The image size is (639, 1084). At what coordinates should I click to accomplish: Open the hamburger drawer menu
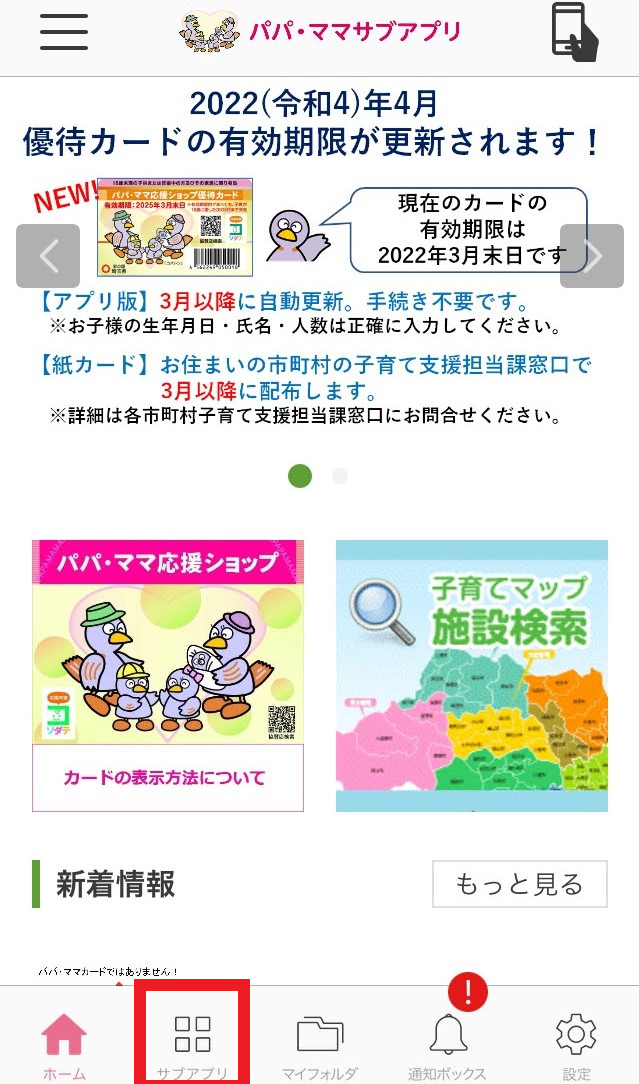tap(64, 32)
